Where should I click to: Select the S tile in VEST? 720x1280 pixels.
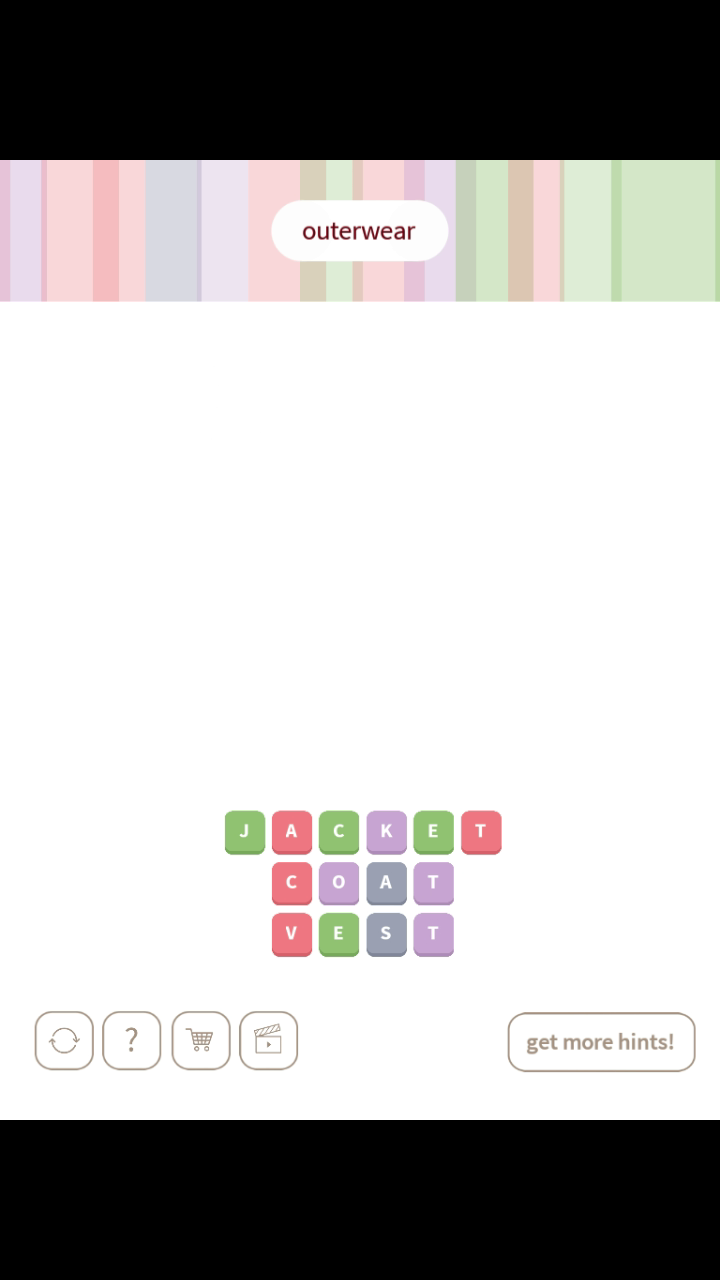[386, 933]
